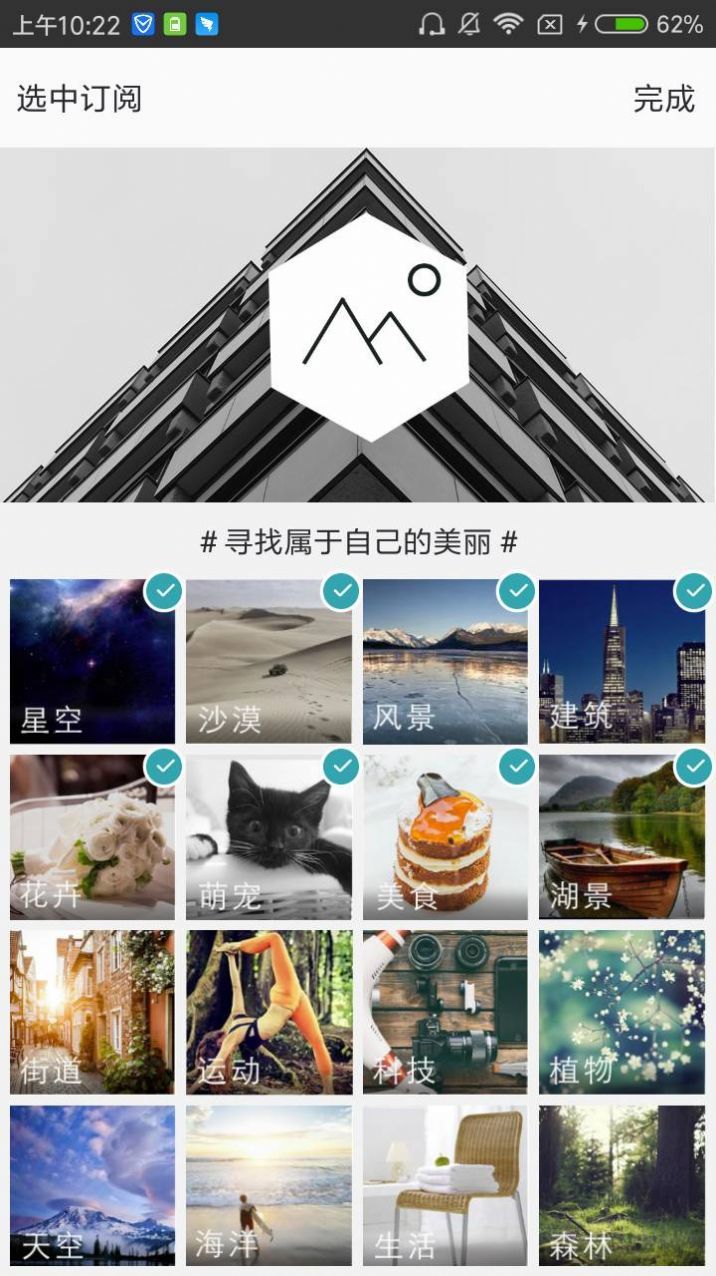
Task: Deselect the 风景 category tile
Action: click(x=445, y=662)
